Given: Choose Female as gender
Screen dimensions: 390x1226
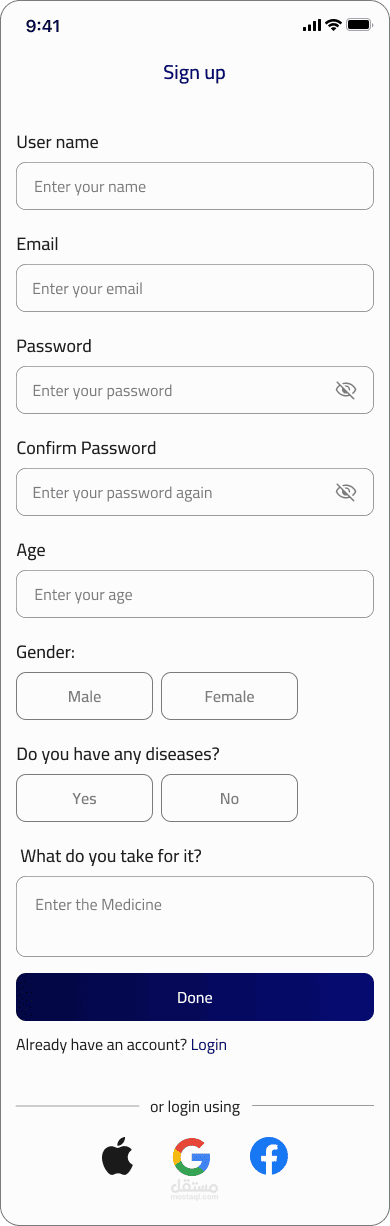Looking at the screenshot, I should (x=229, y=696).
